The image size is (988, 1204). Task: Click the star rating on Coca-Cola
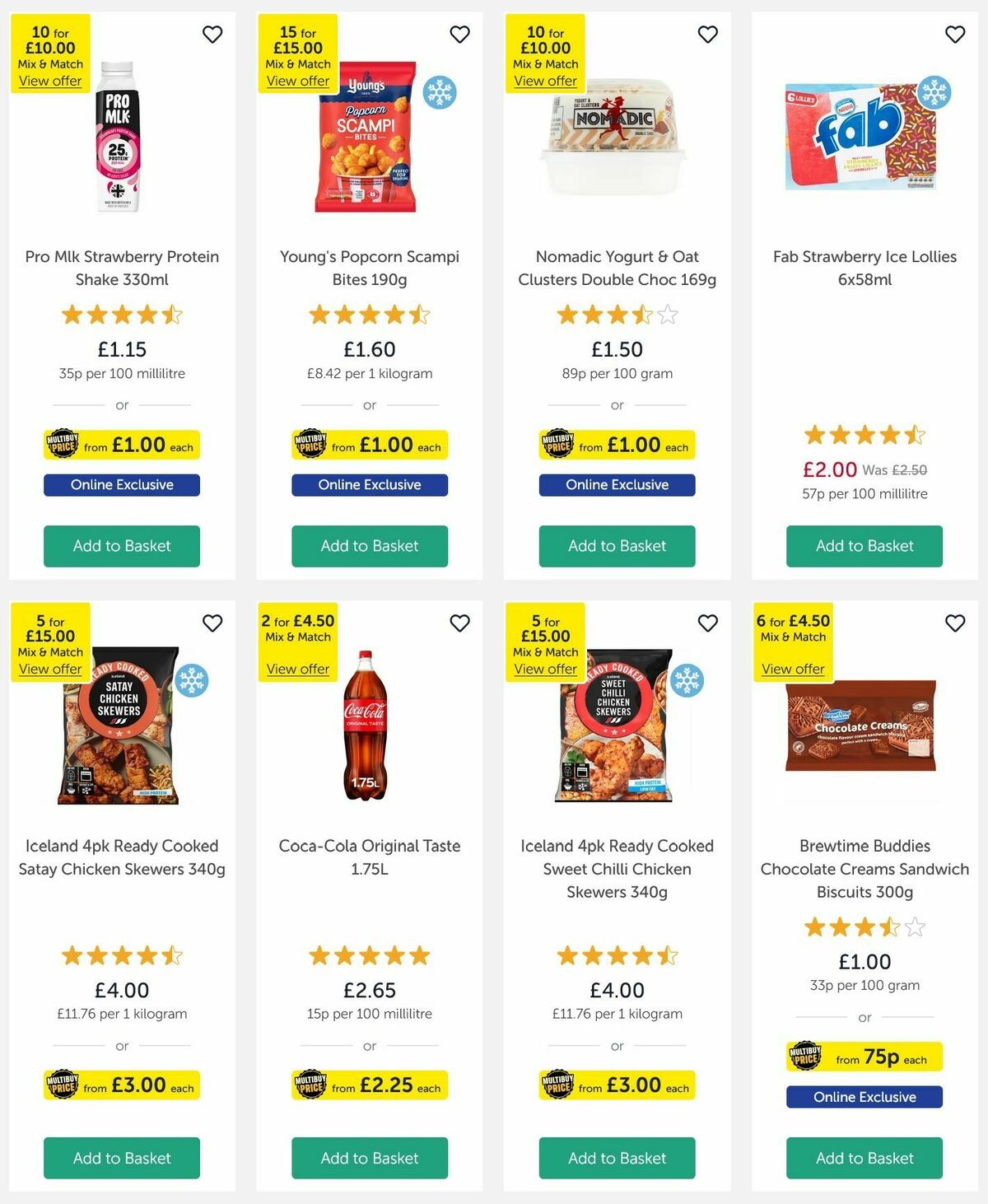coord(369,955)
